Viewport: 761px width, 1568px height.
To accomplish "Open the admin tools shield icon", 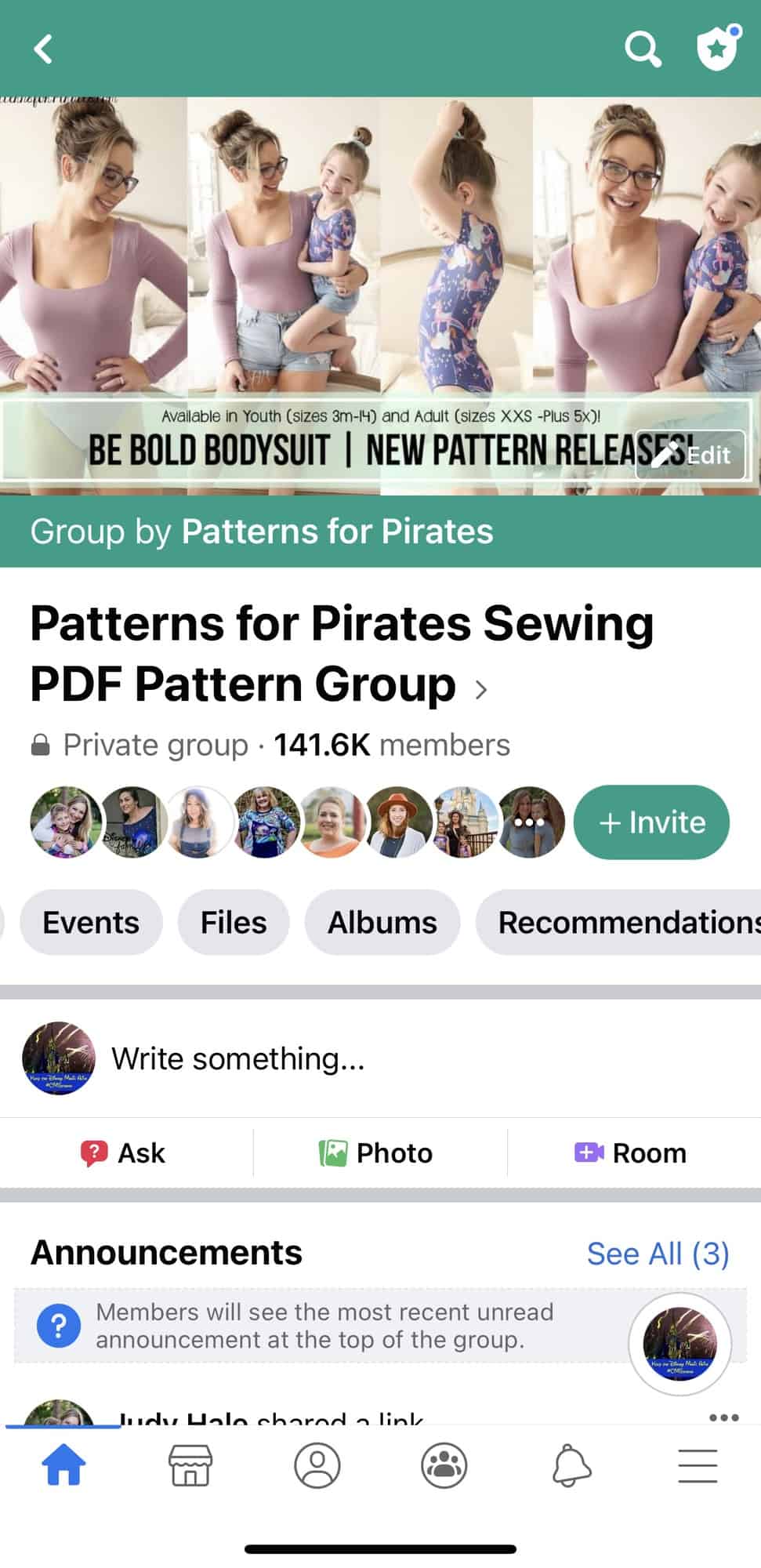I will coord(718,49).
